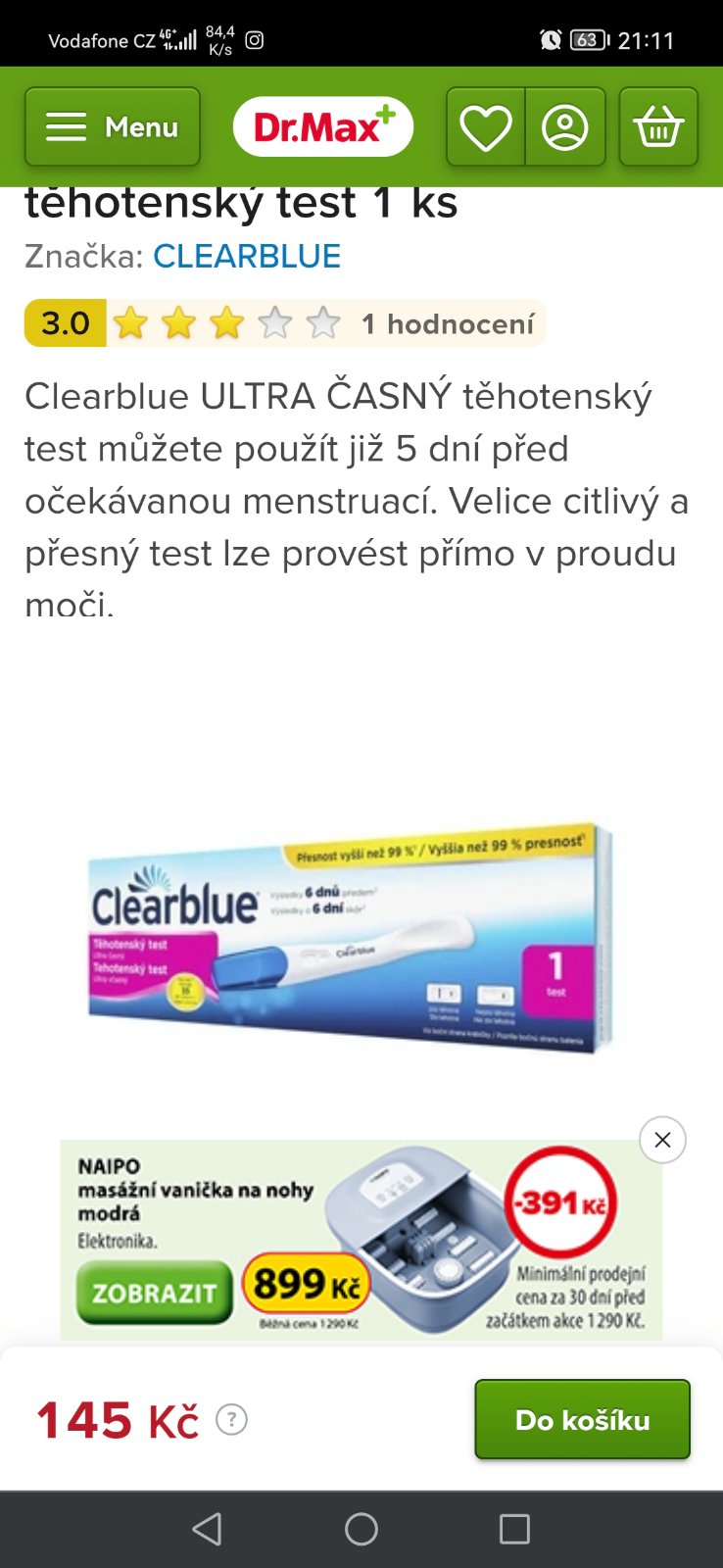Open the user account icon
Screen dimensions: 723x1568
(565, 127)
